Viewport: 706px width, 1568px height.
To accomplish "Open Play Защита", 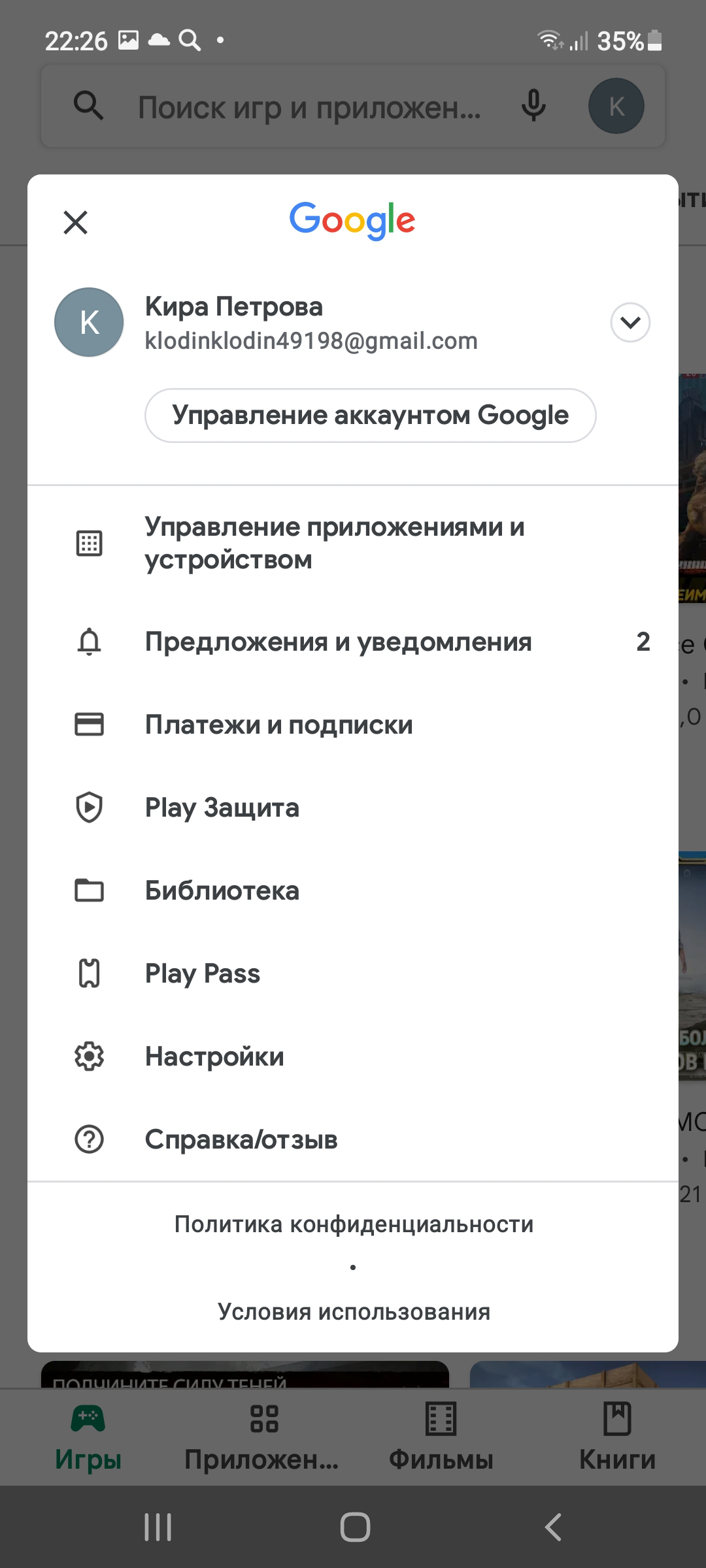I will point(353,808).
